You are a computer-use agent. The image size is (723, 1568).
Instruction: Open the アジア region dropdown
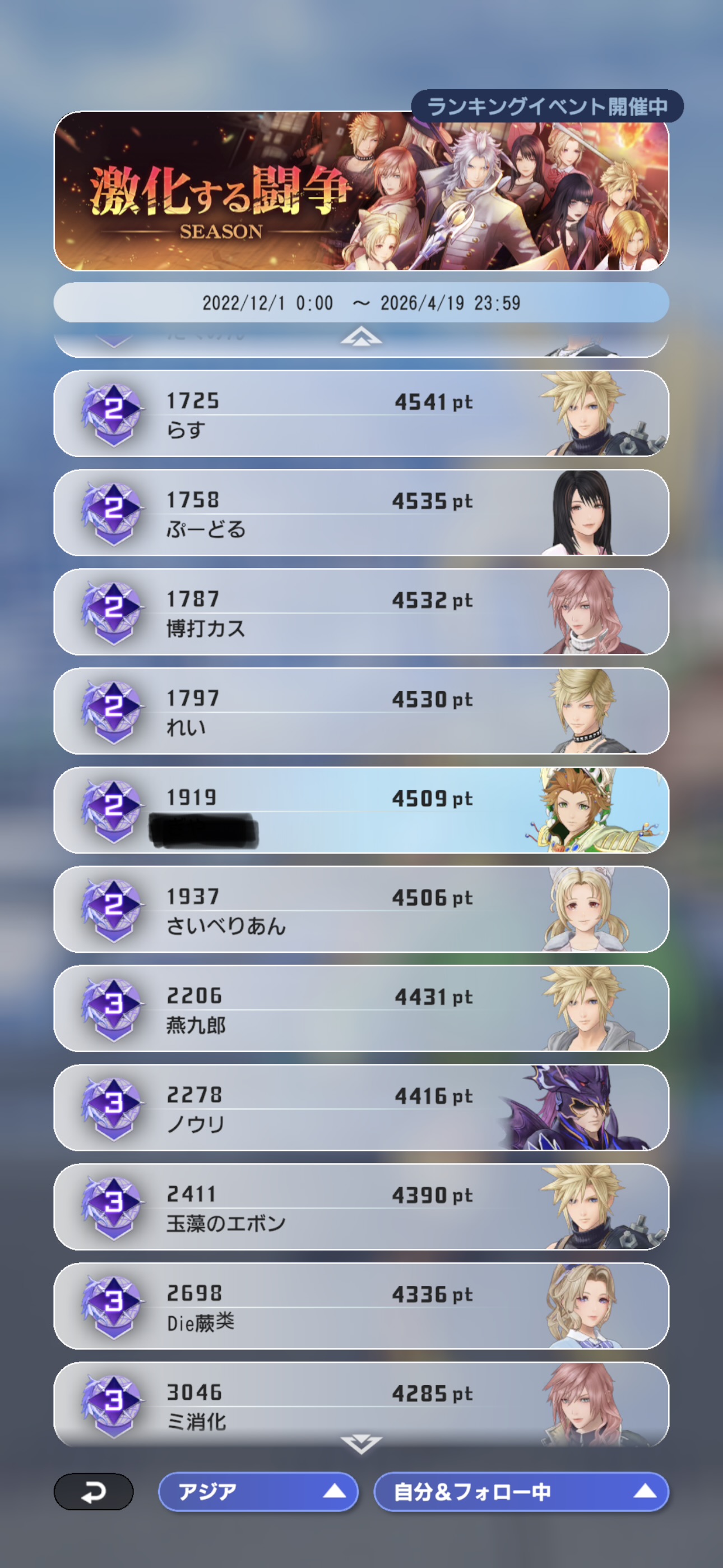[x=258, y=1492]
